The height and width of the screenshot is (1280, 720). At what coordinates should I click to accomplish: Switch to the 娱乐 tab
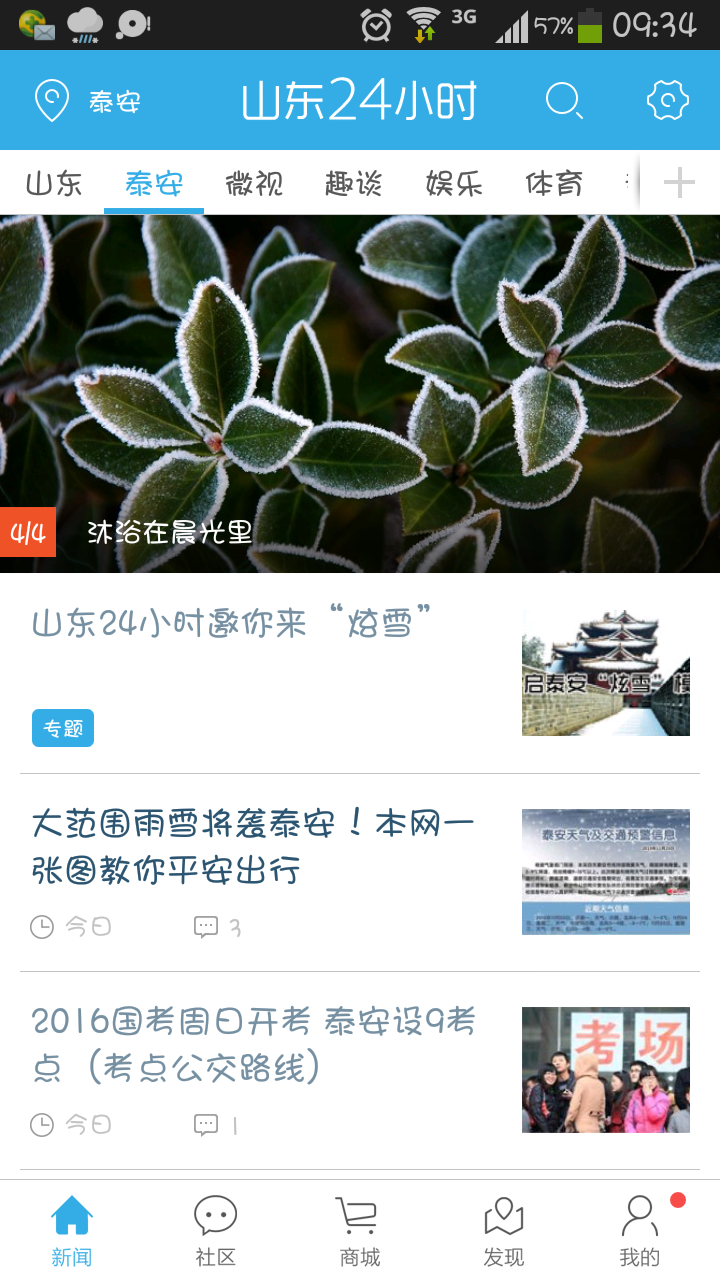click(454, 184)
